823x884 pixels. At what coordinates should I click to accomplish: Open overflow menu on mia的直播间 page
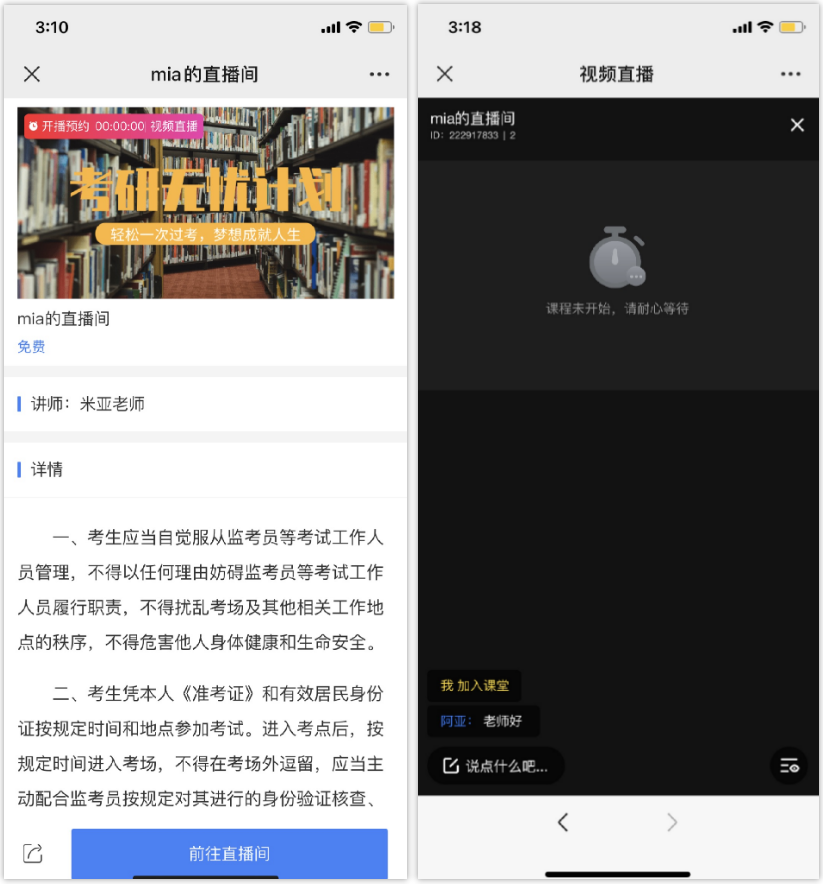(x=379, y=74)
